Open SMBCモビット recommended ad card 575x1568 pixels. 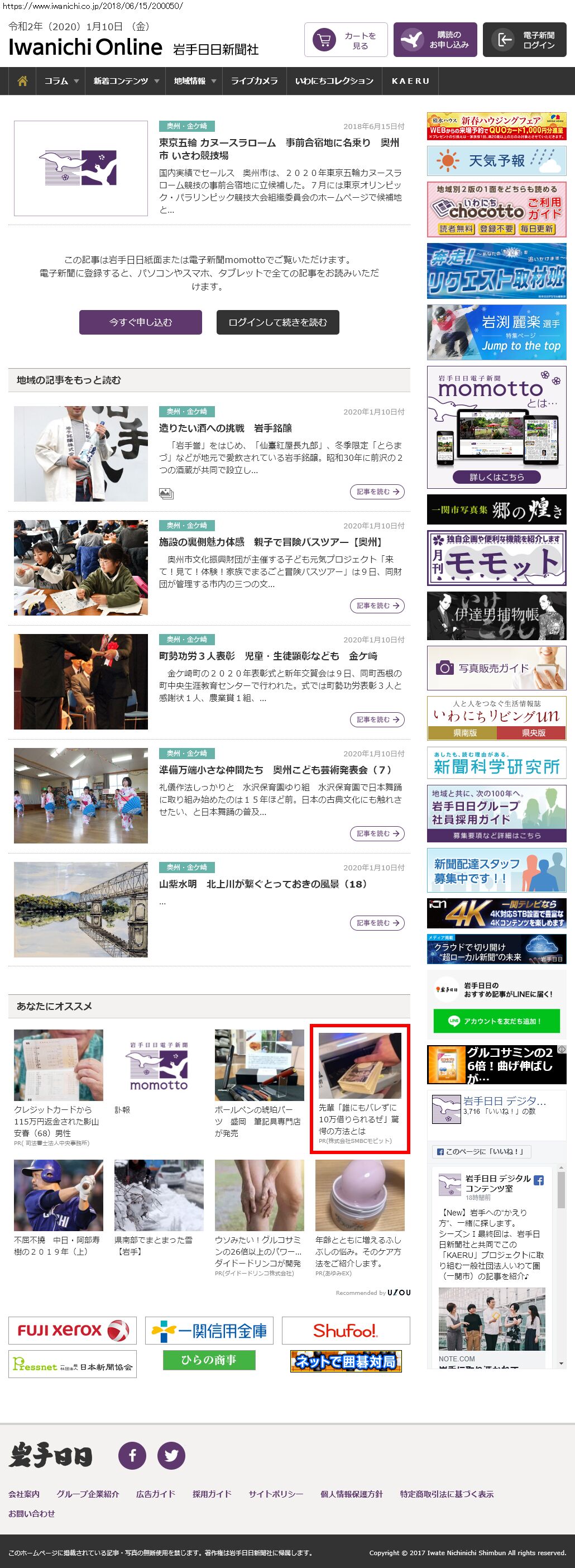pos(360,1088)
